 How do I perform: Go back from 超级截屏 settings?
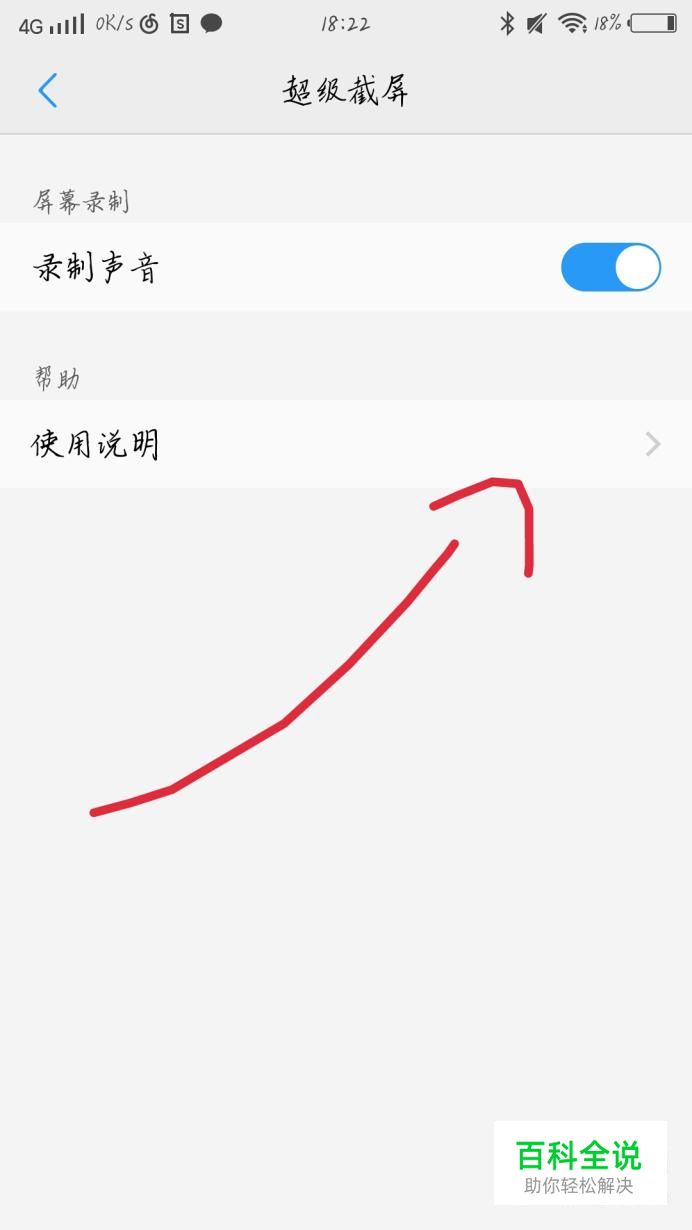[47, 91]
